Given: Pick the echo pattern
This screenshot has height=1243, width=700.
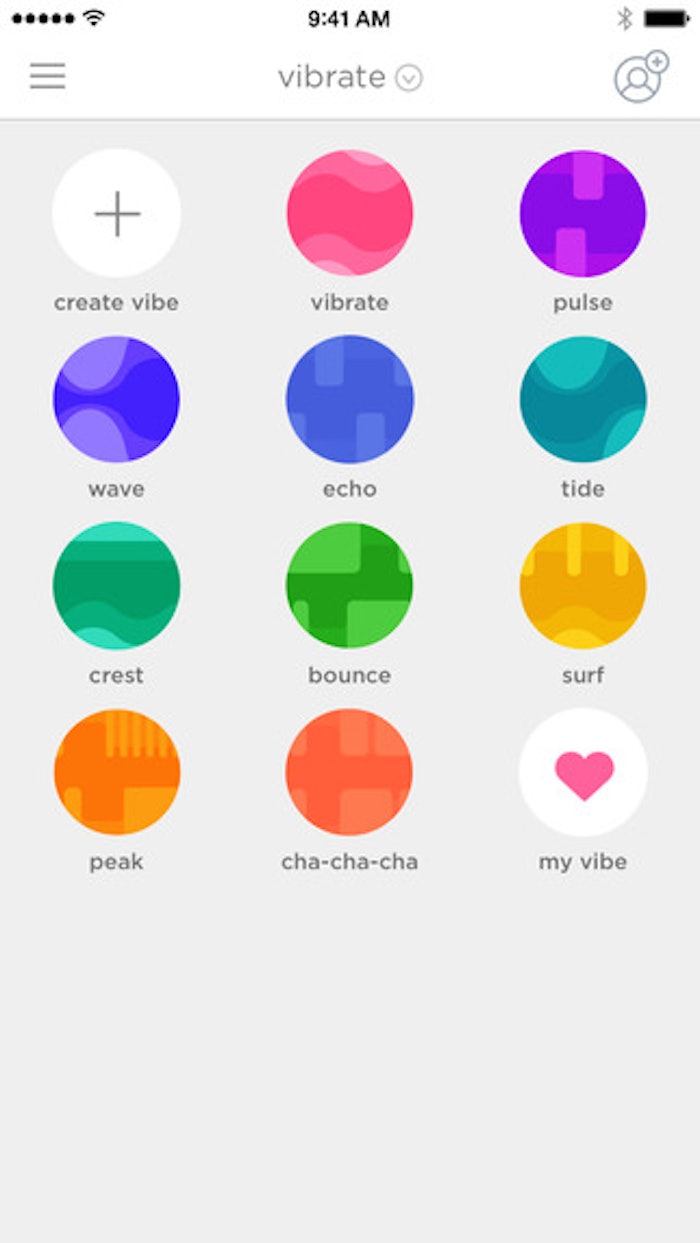Looking at the screenshot, I should pos(349,399).
